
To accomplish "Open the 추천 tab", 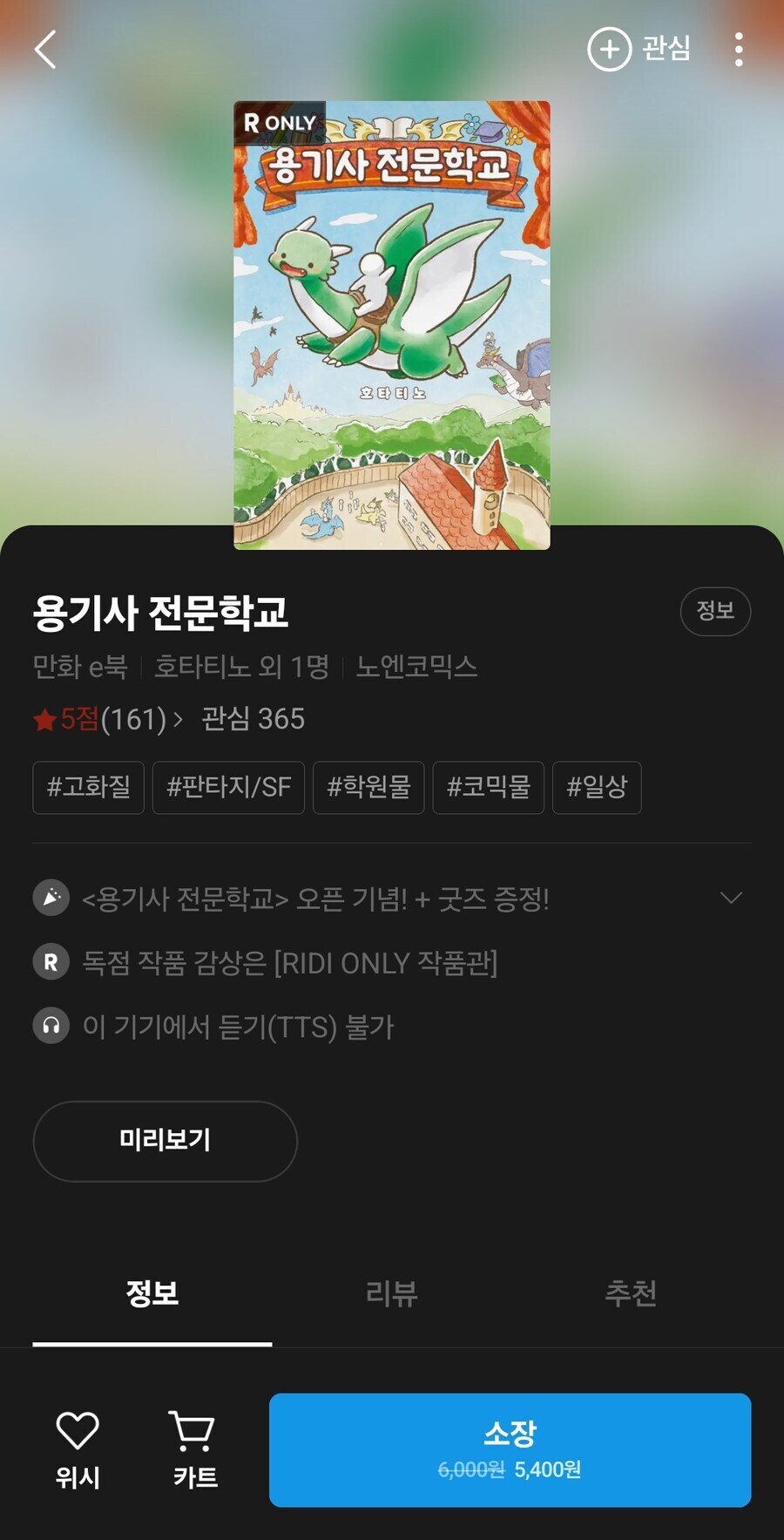I will pyautogui.click(x=630, y=1295).
